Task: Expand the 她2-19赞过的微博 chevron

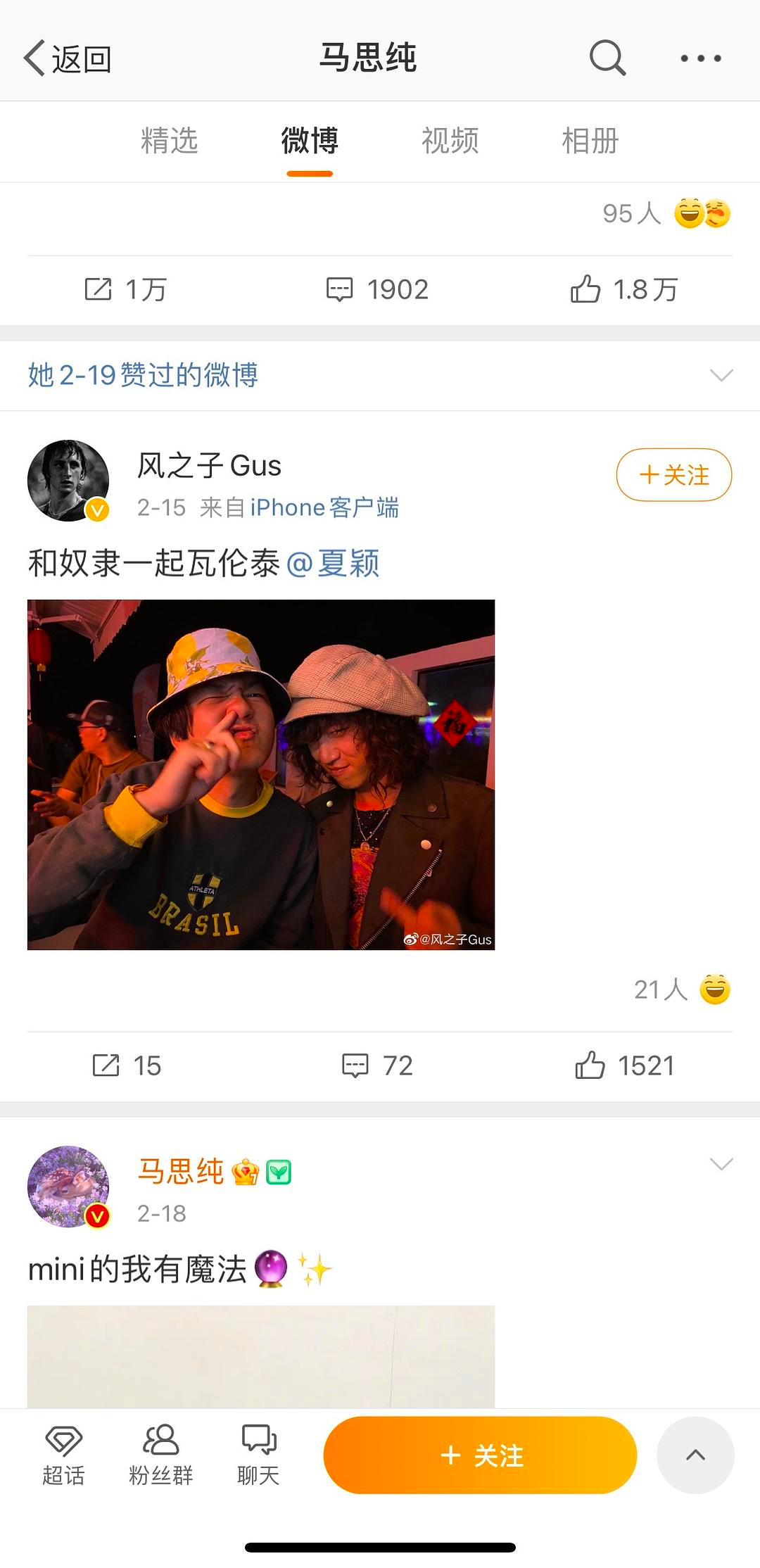Action: 721,375
